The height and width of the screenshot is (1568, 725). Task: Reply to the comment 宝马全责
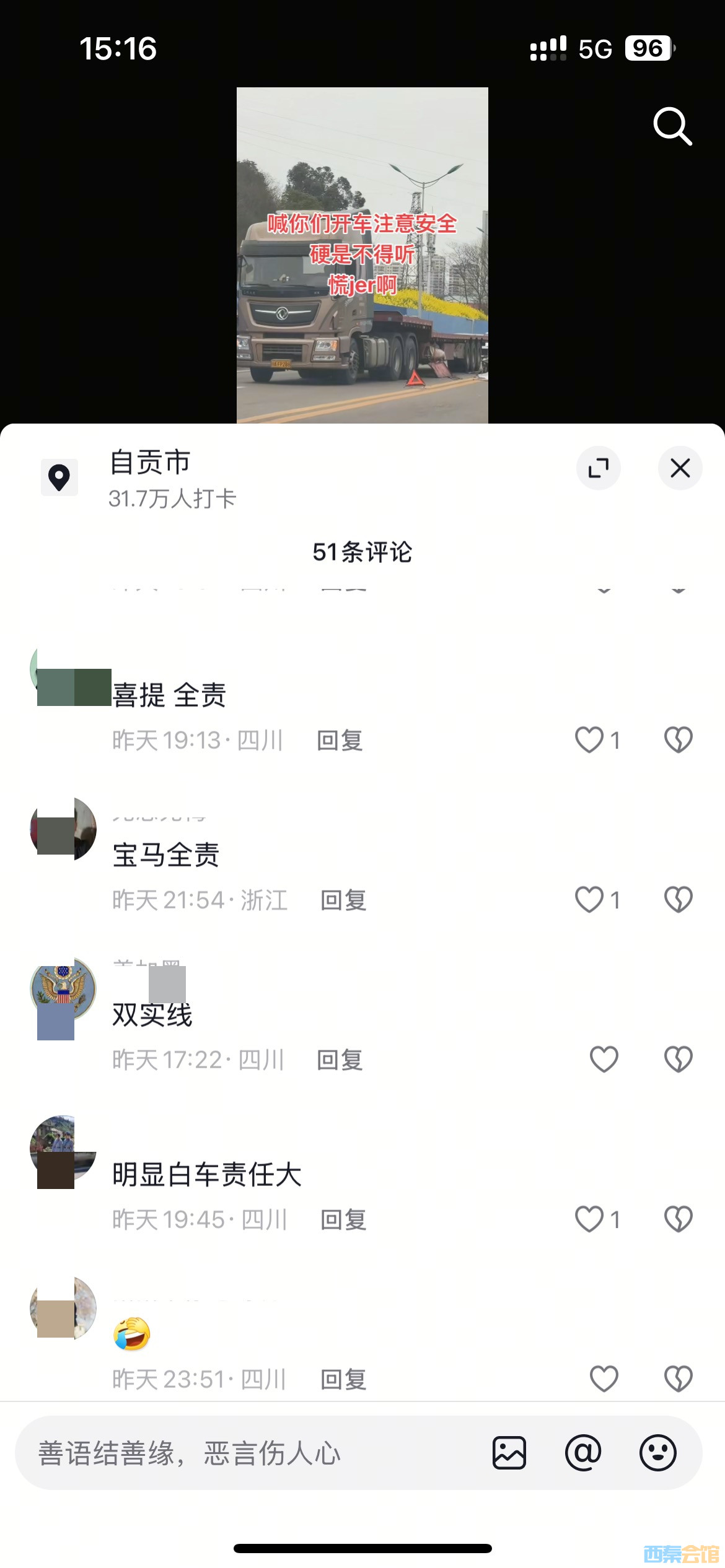(x=343, y=900)
